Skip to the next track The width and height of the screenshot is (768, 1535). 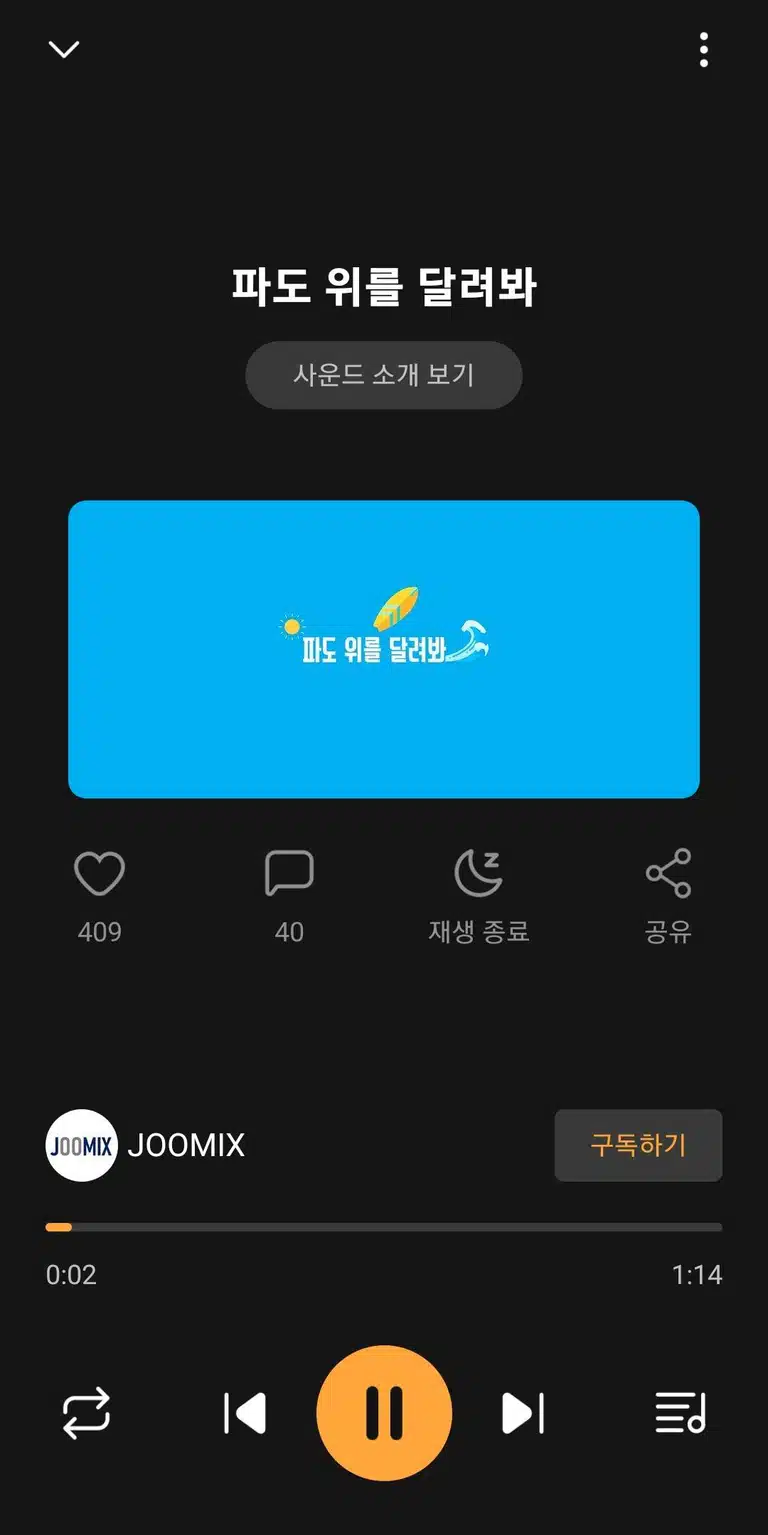click(522, 1413)
